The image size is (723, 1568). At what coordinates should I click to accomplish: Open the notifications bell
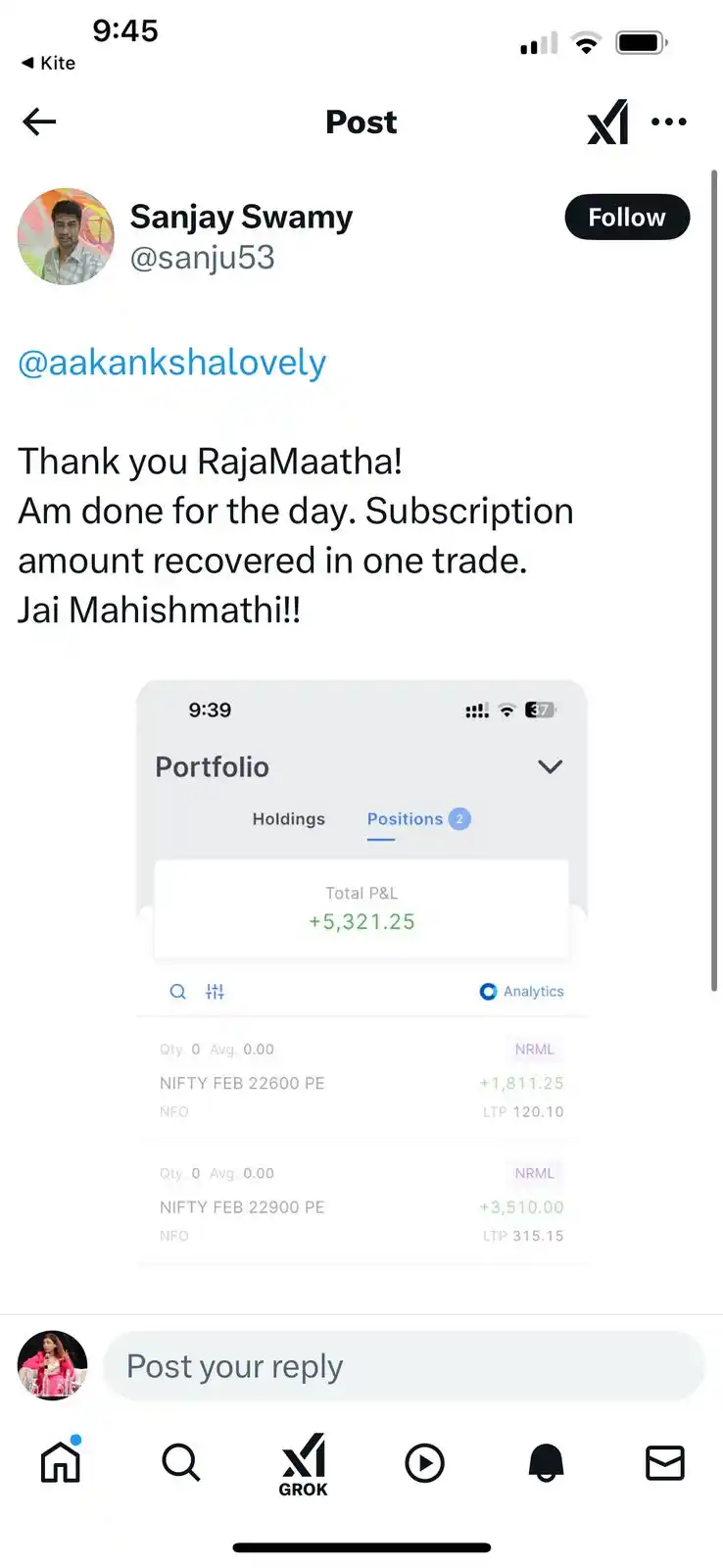click(546, 1462)
